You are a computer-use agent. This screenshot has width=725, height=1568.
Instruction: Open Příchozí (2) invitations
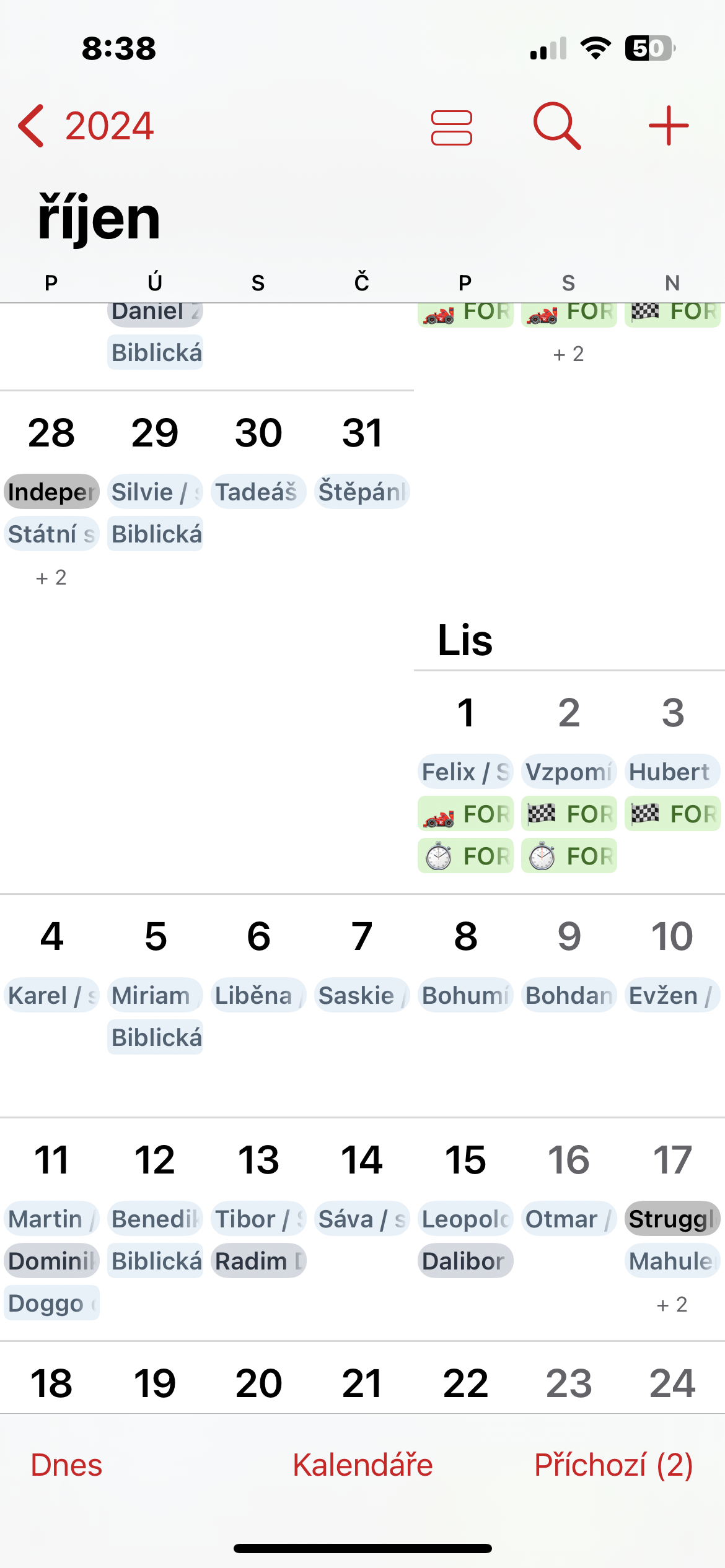(x=613, y=1465)
